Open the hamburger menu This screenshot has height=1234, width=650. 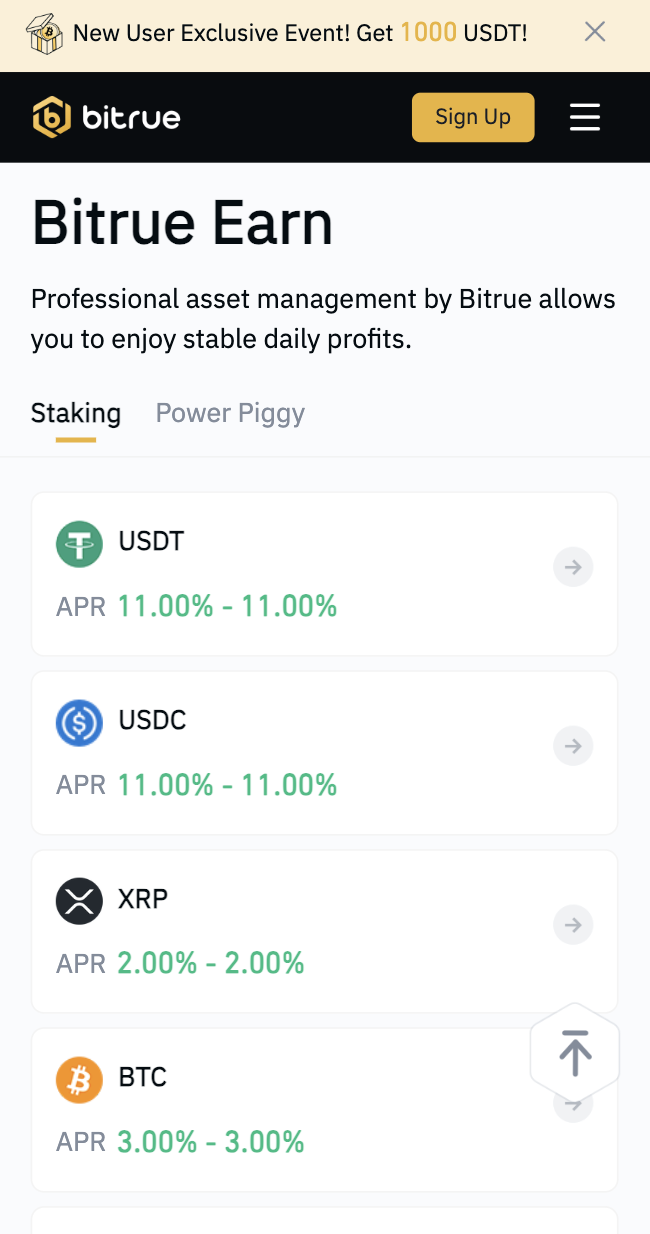pyautogui.click(x=585, y=117)
